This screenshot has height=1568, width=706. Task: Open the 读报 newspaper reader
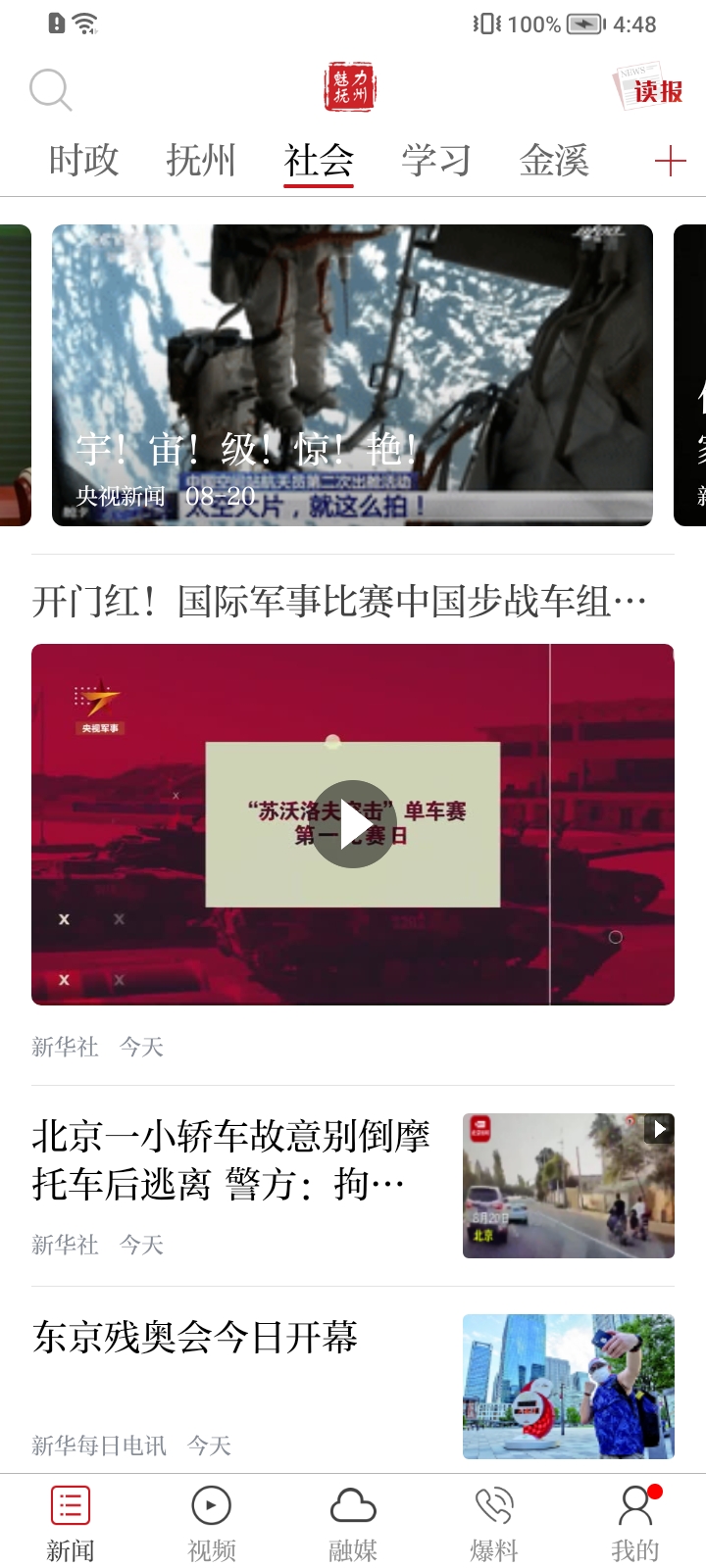coord(649,89)
